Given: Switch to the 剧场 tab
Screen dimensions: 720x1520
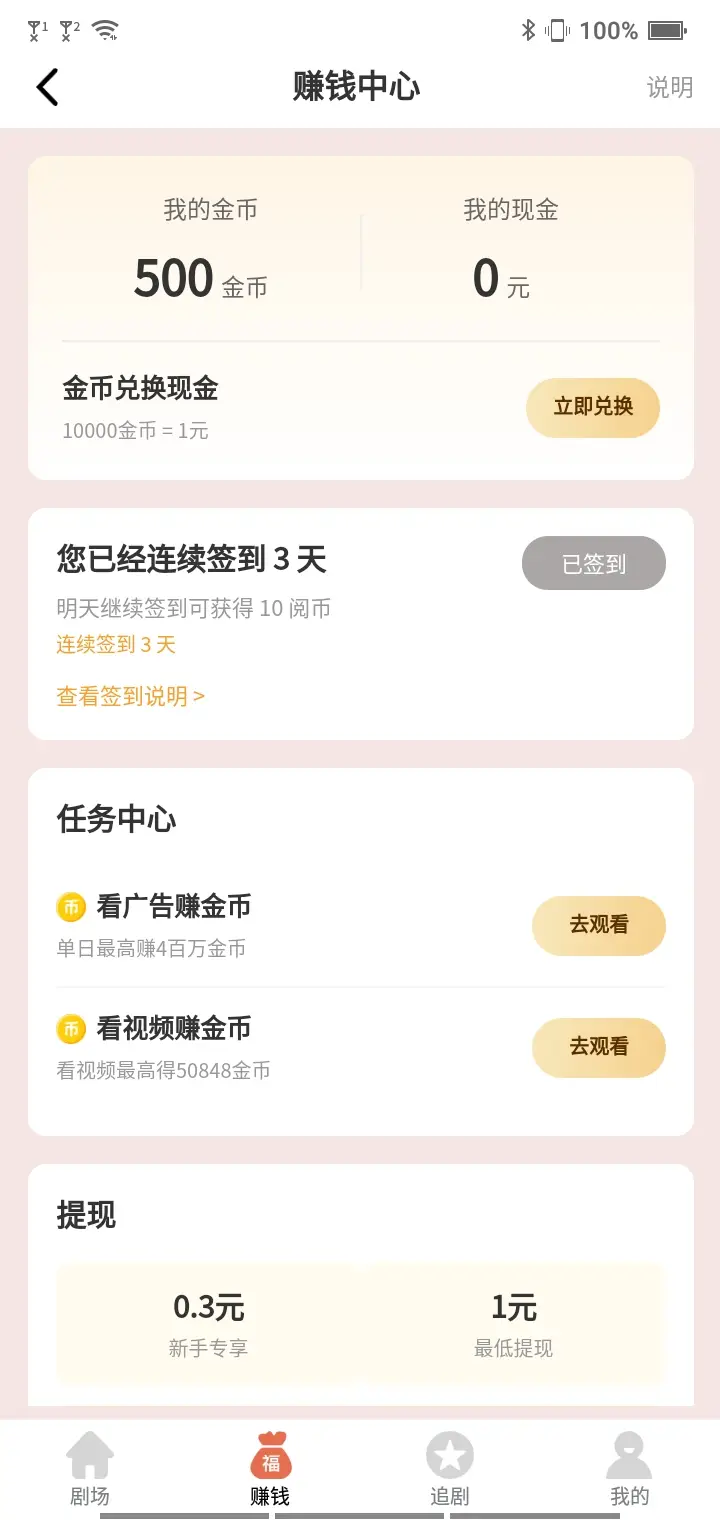Looking at the screenshot, I should point(90,1468).
